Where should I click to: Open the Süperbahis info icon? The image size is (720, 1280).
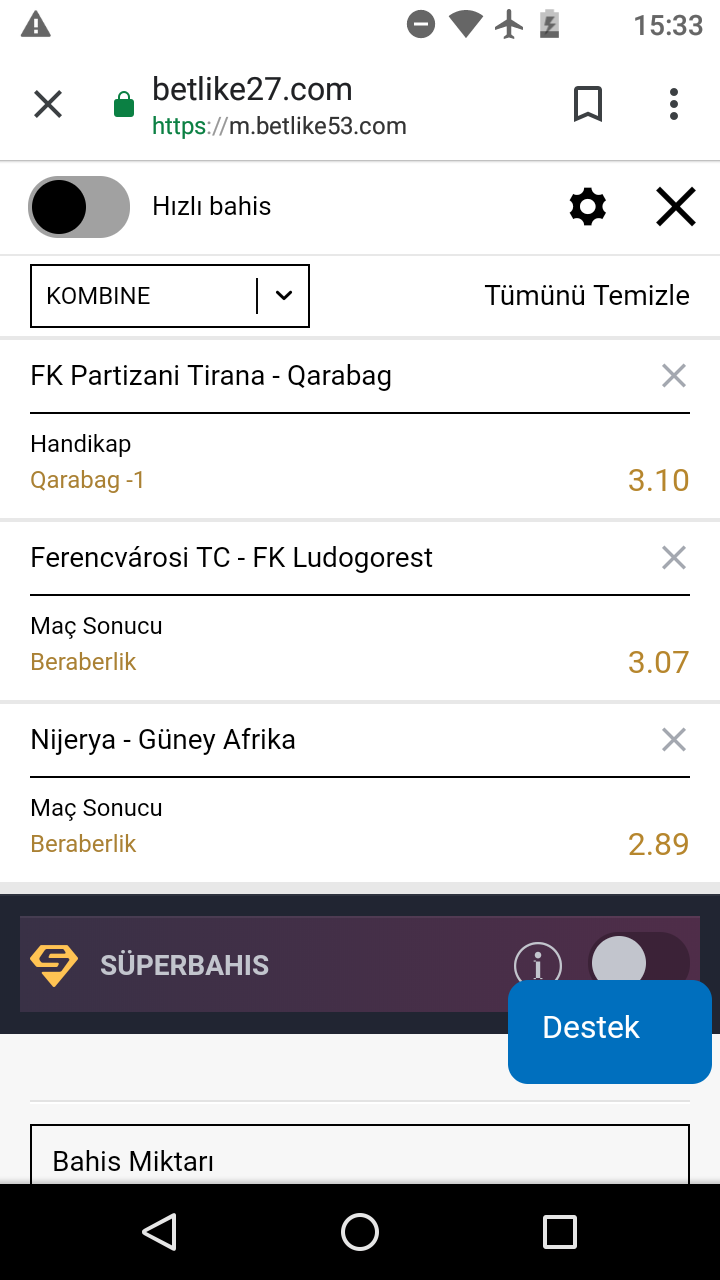(x=538, y=965)
